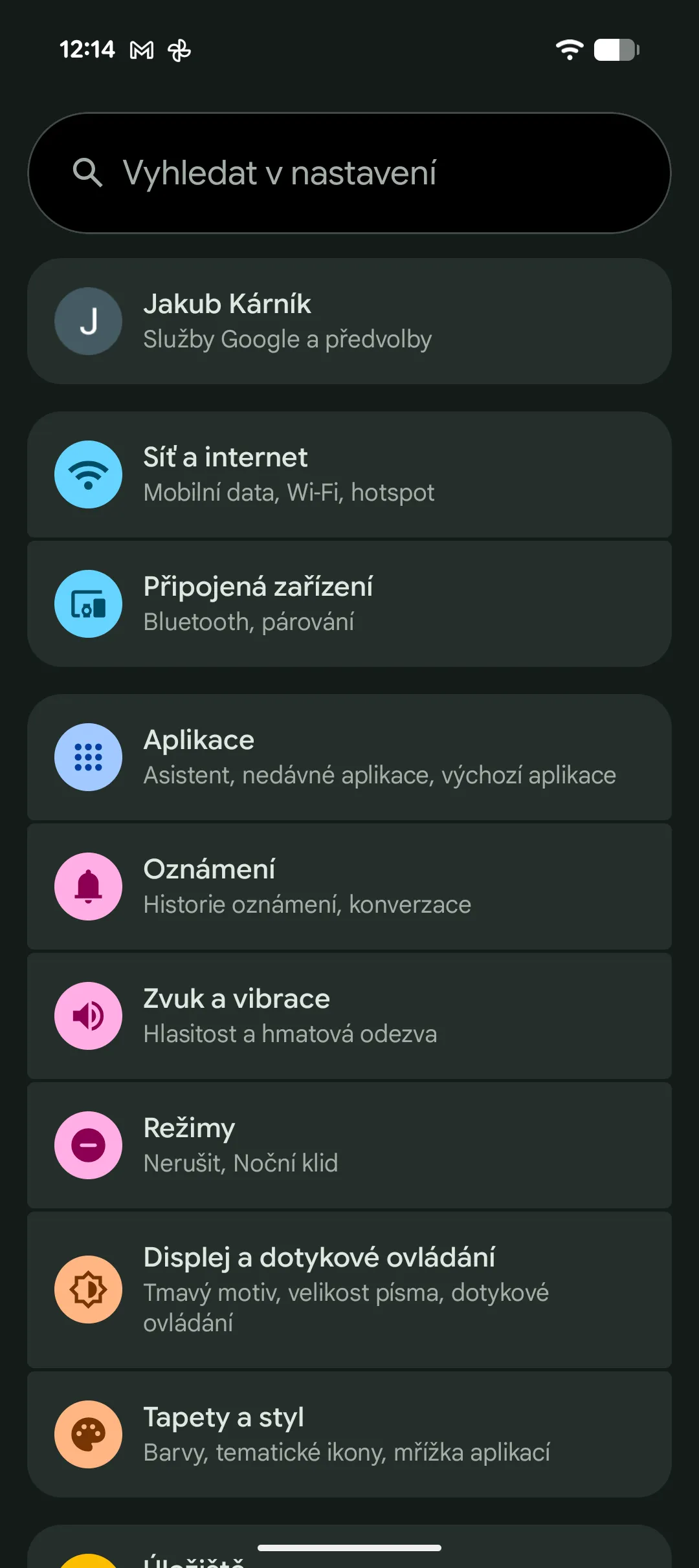Open Připojená zařízení settings
This screenshot has height=1568, width=699.
coord(349,604)
